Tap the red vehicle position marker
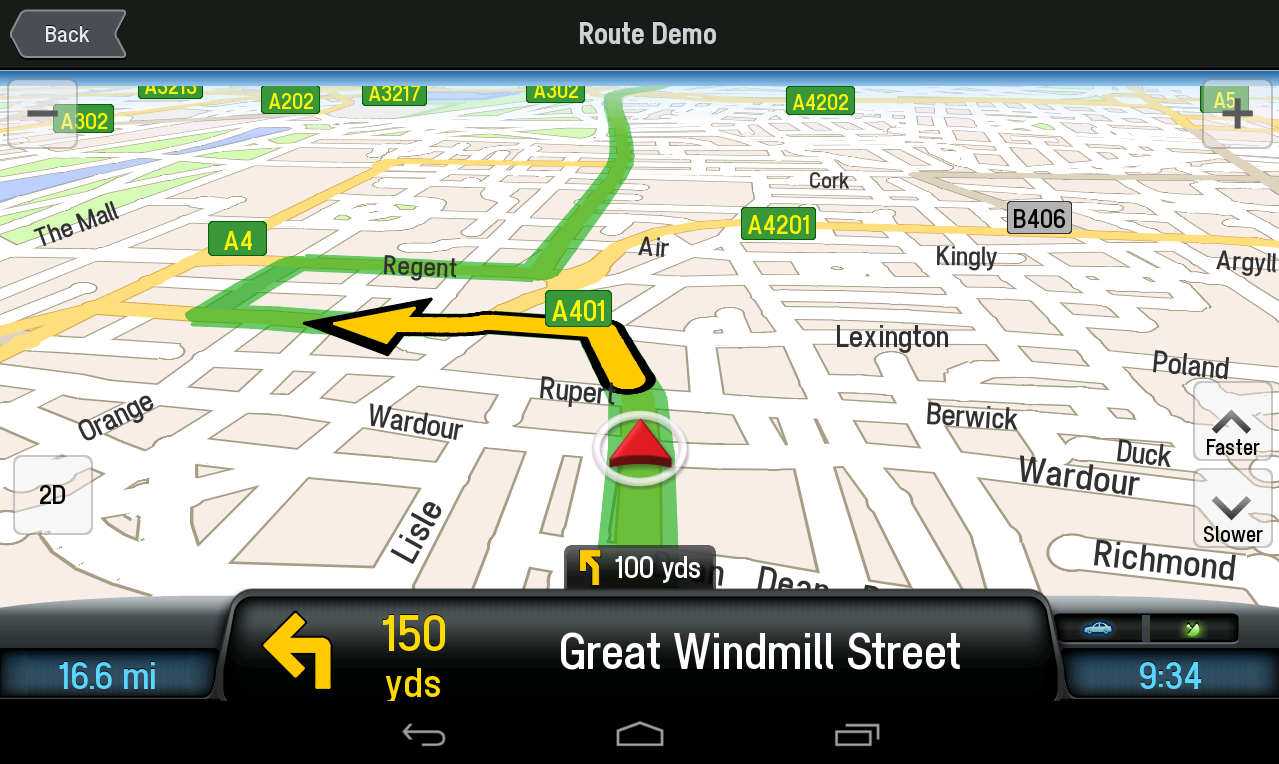The width and height of the screenshot is (1279, 764). pyautogui.click(x=640, y=447)
